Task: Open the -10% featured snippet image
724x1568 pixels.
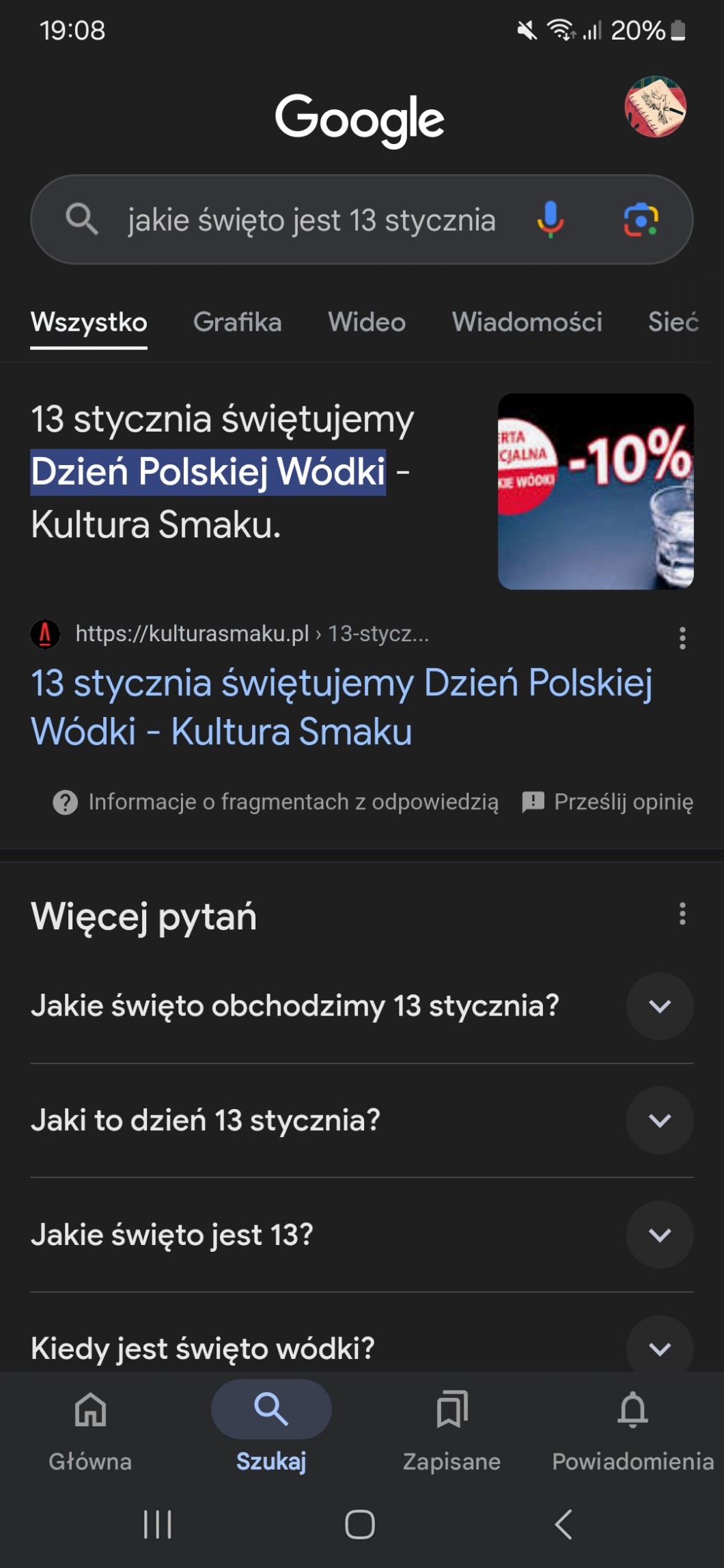Action: (x=596, y=491)
